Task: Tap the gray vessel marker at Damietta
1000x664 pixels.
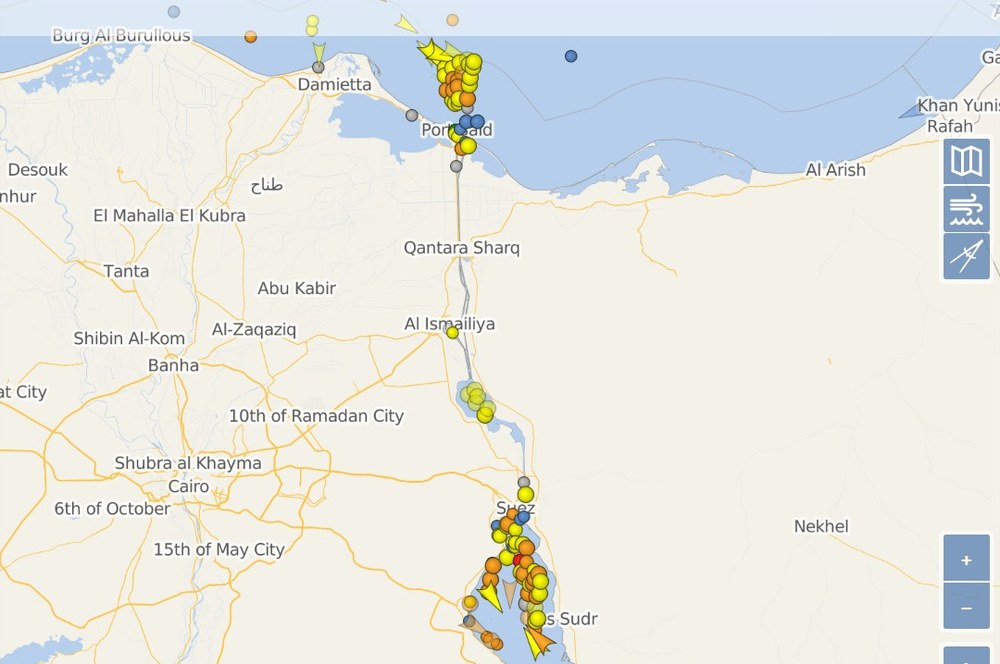Action: pyautogui.click(x=318, y=67)
